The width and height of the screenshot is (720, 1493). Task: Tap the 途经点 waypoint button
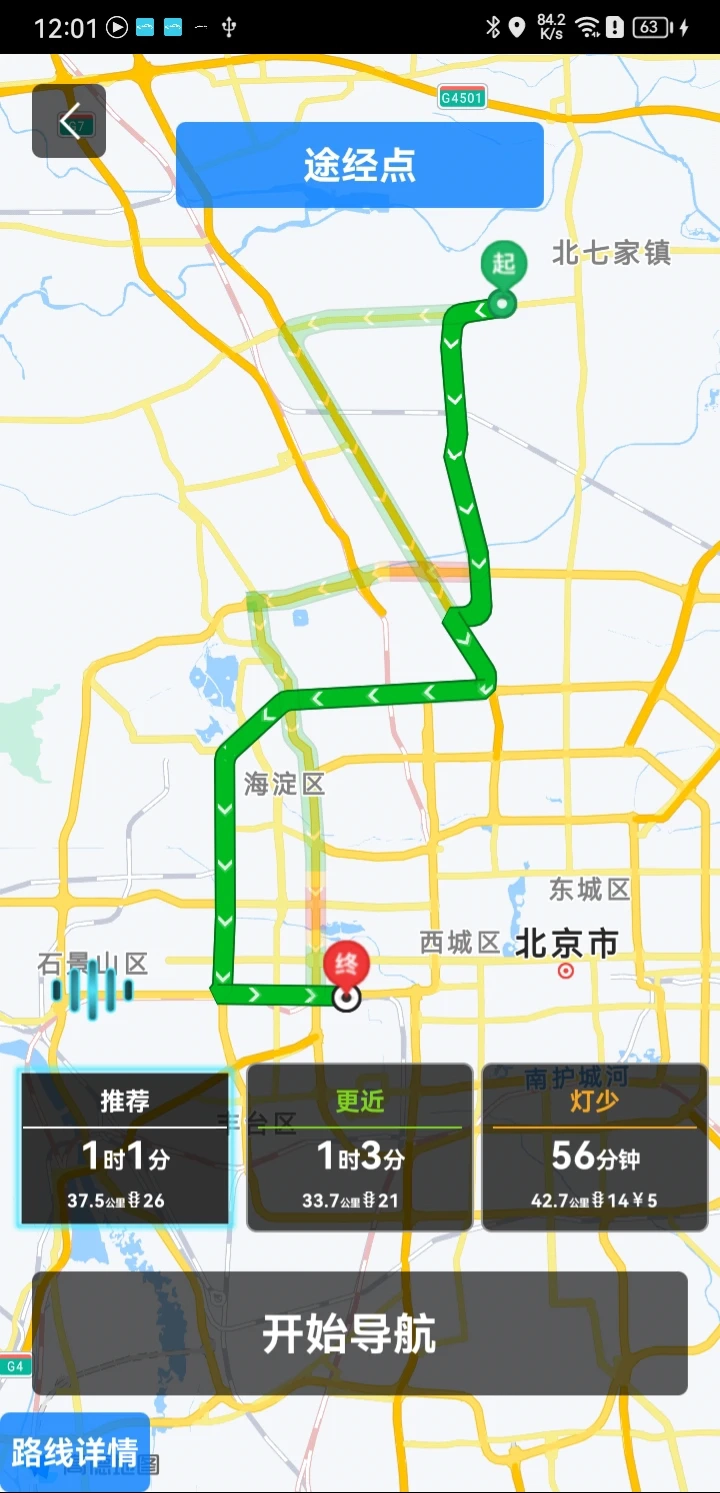[x=359, y=165]
